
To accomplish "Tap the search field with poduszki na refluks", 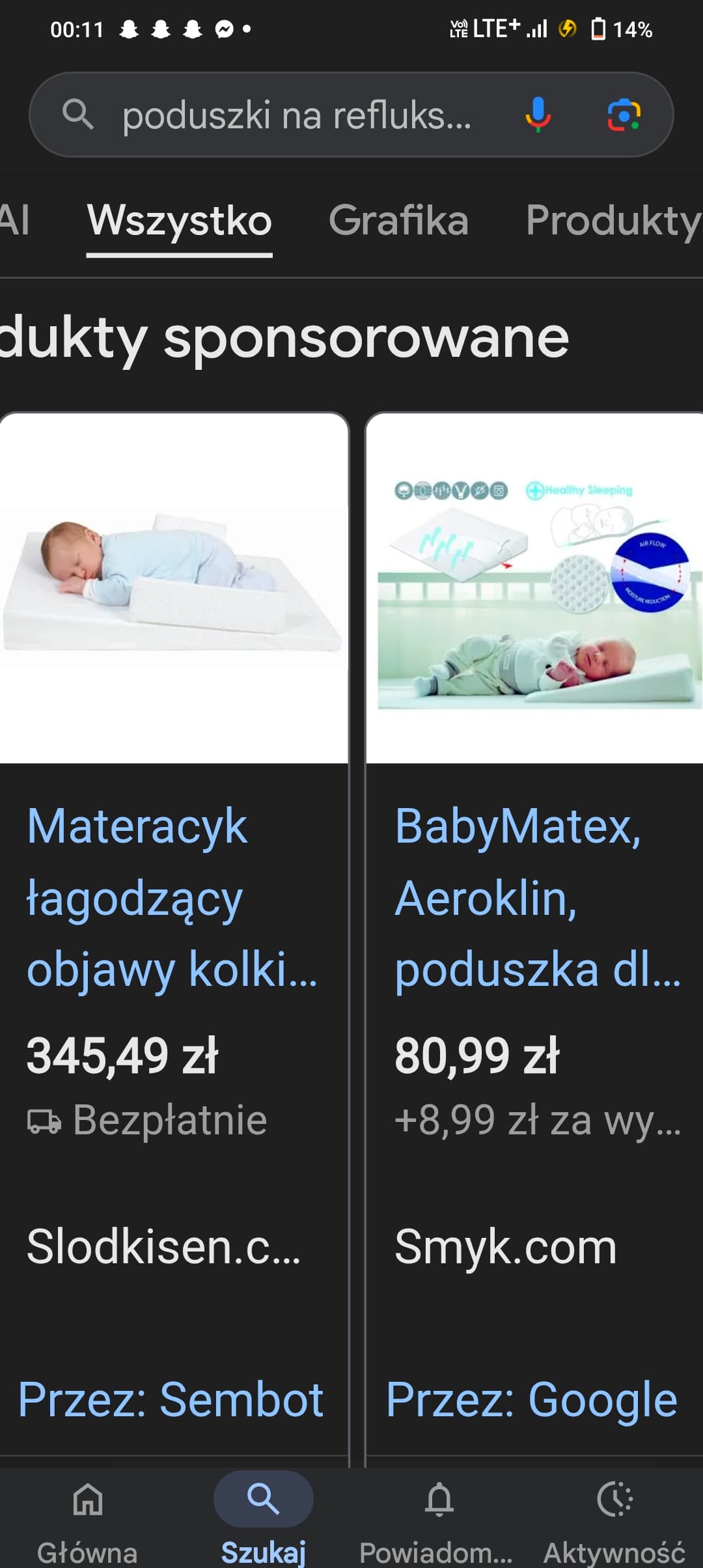I will pyautogui.click(x=296, y=115).
